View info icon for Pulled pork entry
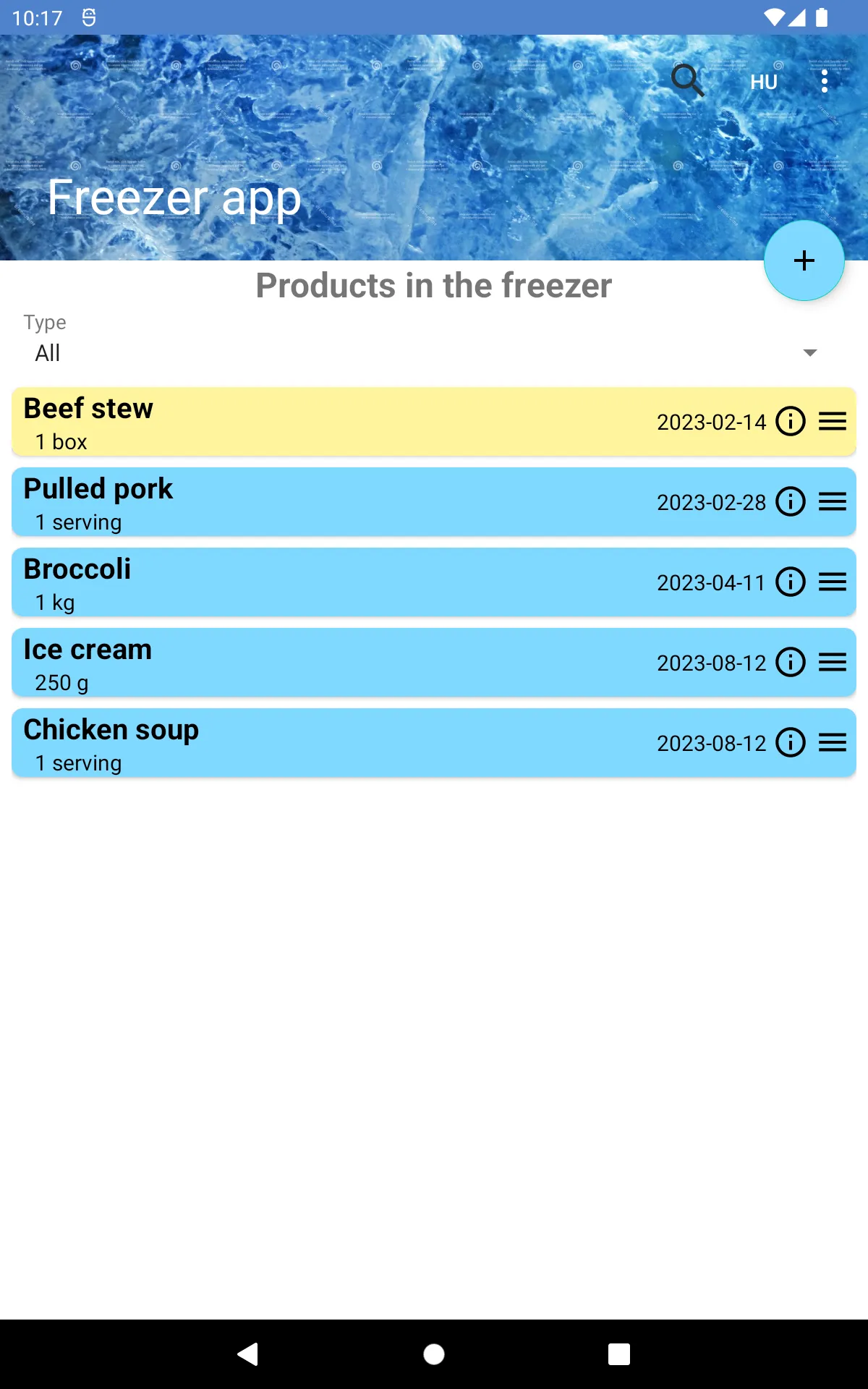 coord(791,502)
